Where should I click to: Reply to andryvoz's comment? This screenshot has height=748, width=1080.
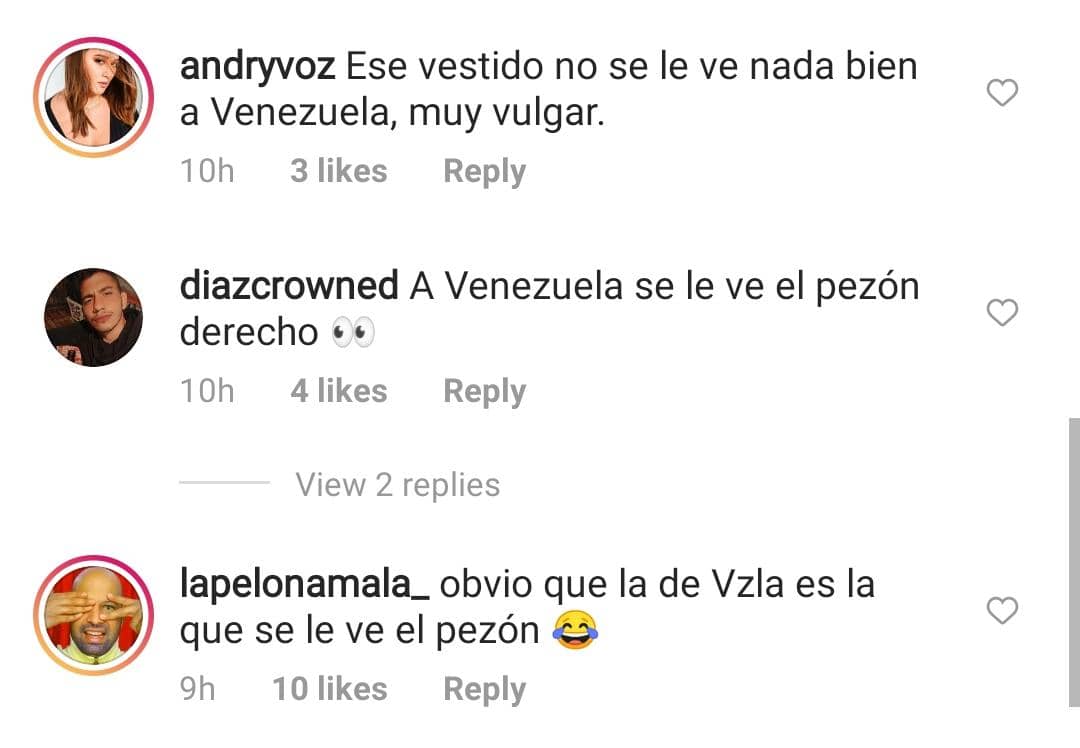point(484,172)
